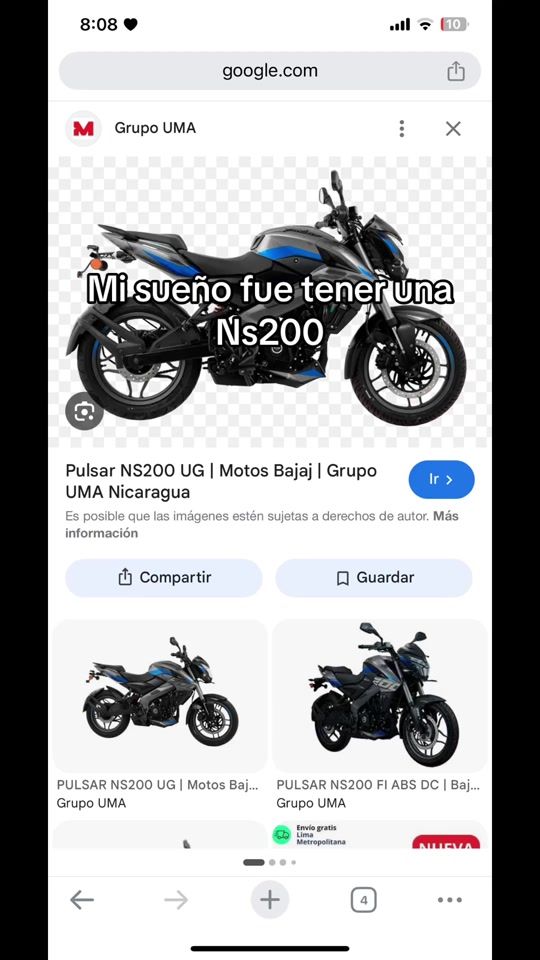The image size is (540, 960).
Task: Save the image with Guardar
Action: 373,577
